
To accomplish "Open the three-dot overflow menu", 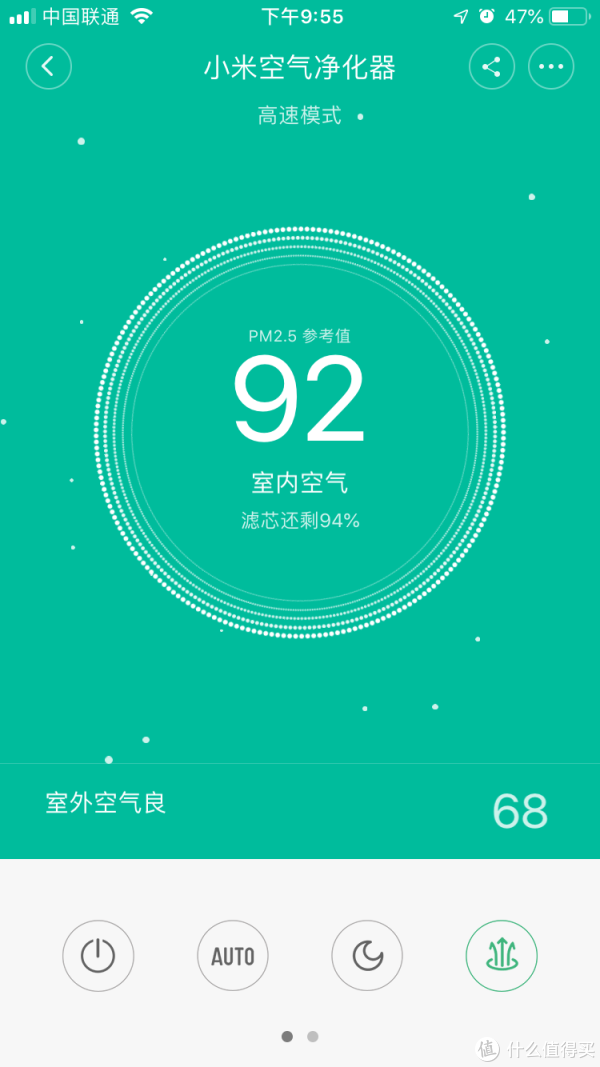I will (x=551, y=67).
